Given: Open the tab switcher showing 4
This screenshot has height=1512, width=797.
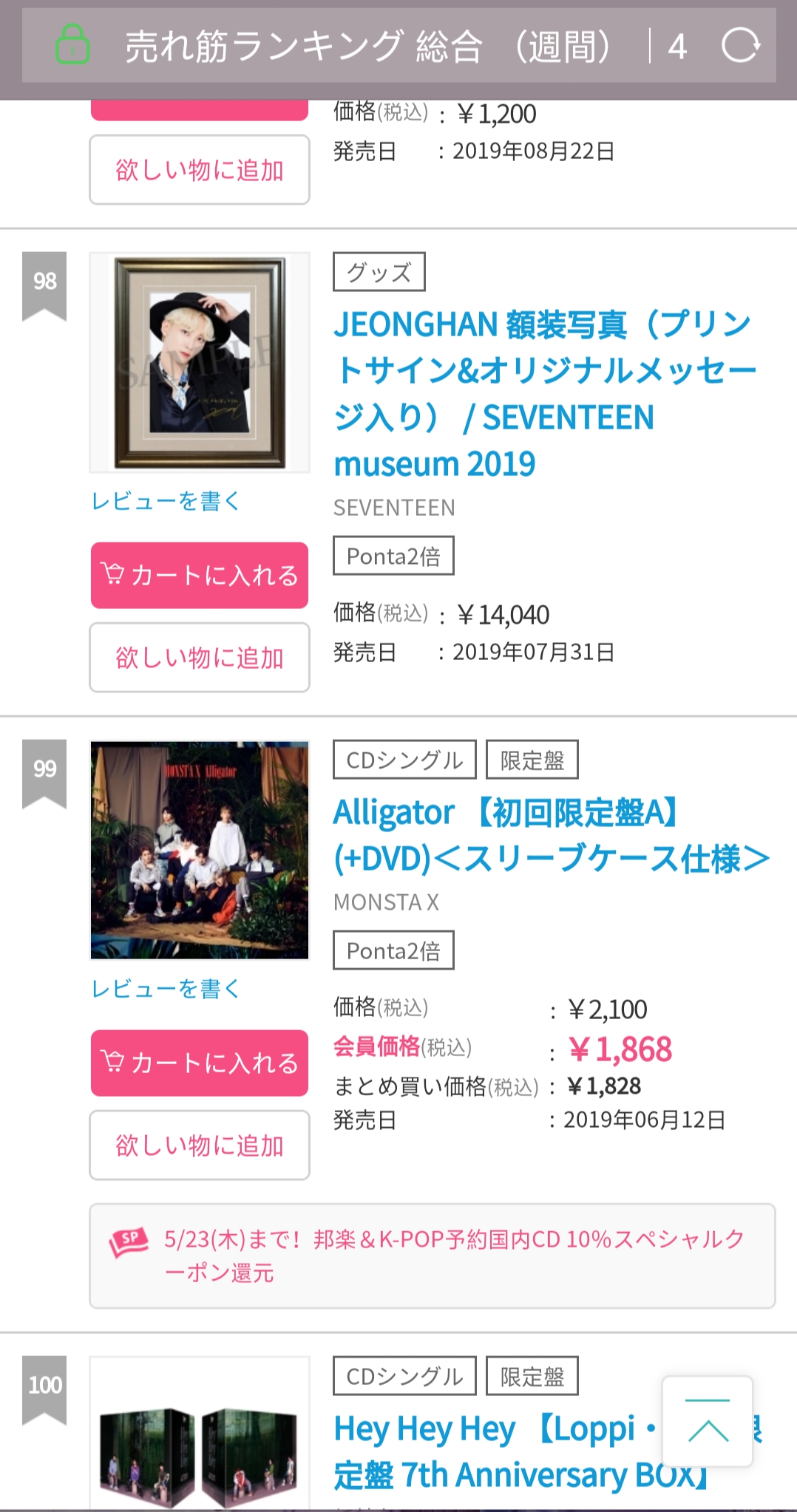Looking at the screenshot, I should (677, 47).
